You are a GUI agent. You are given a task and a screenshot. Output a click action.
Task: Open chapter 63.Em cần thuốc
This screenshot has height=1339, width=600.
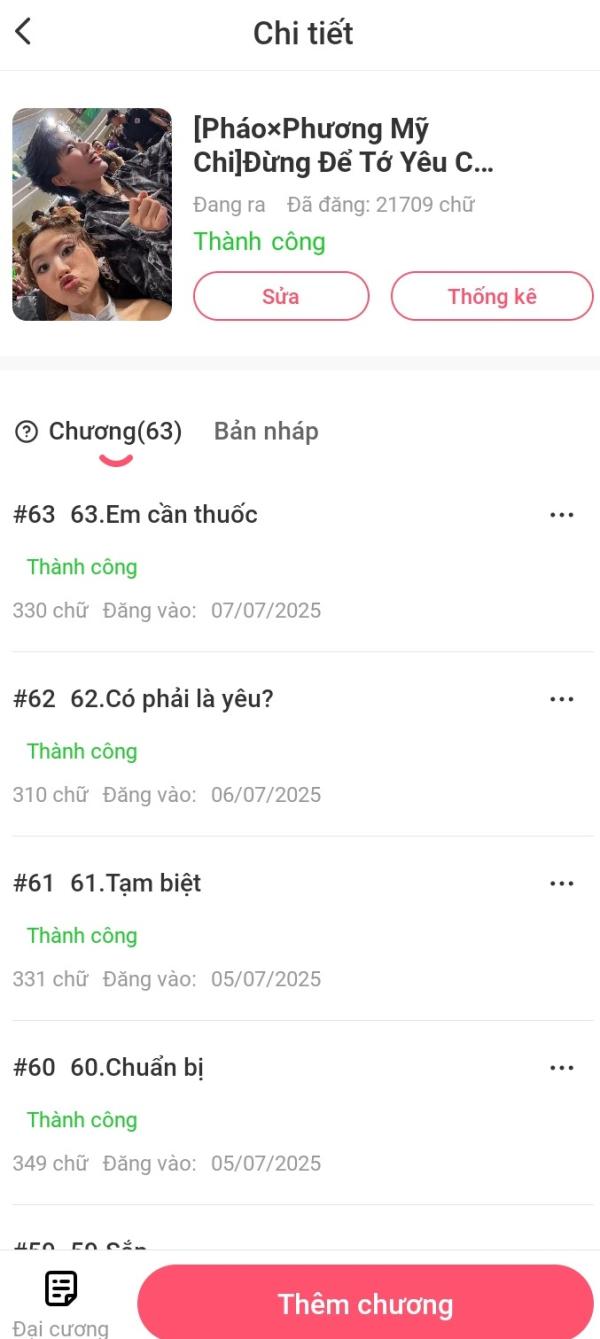(163, 514)
